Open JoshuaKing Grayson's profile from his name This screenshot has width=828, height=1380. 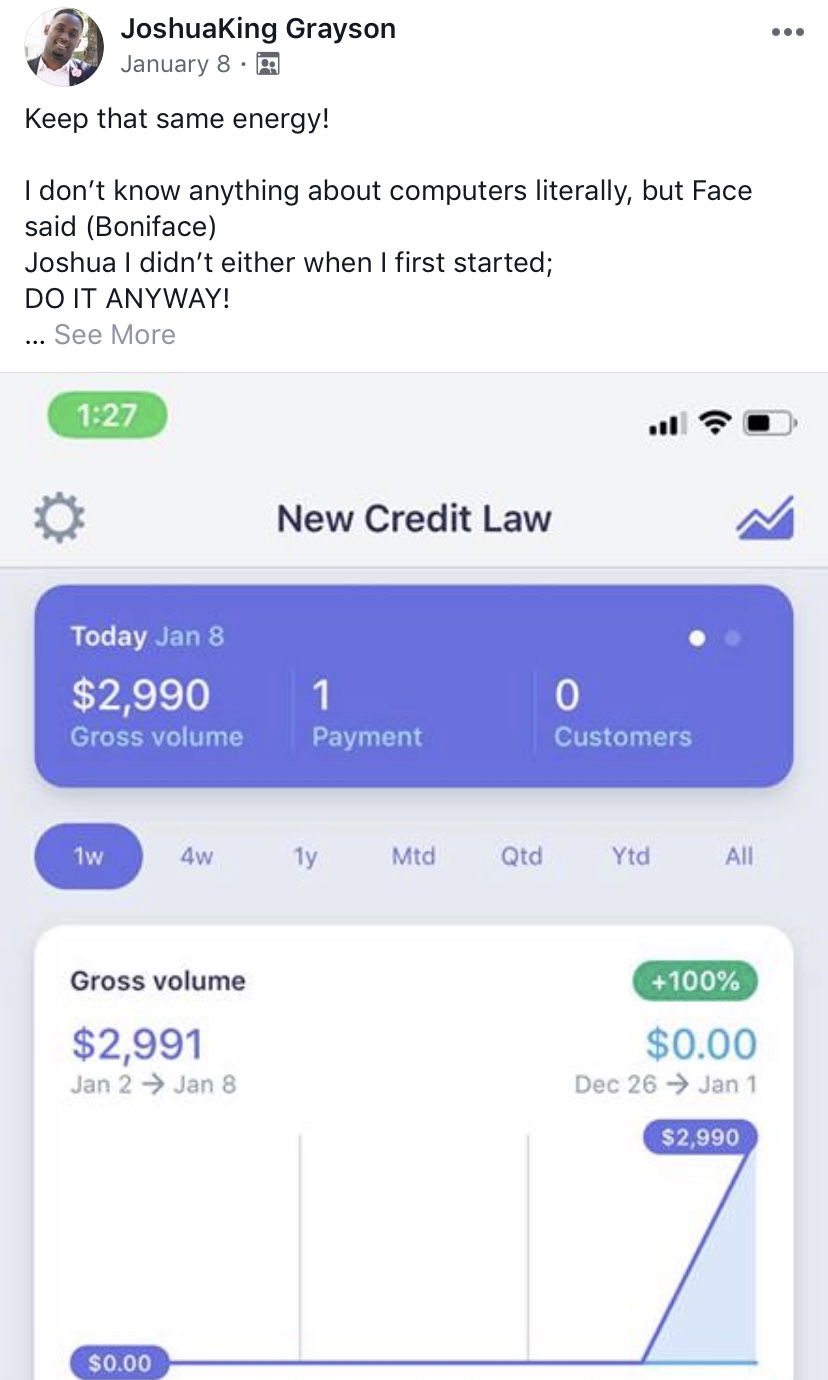pyautogui.click(x=258, y=29)
